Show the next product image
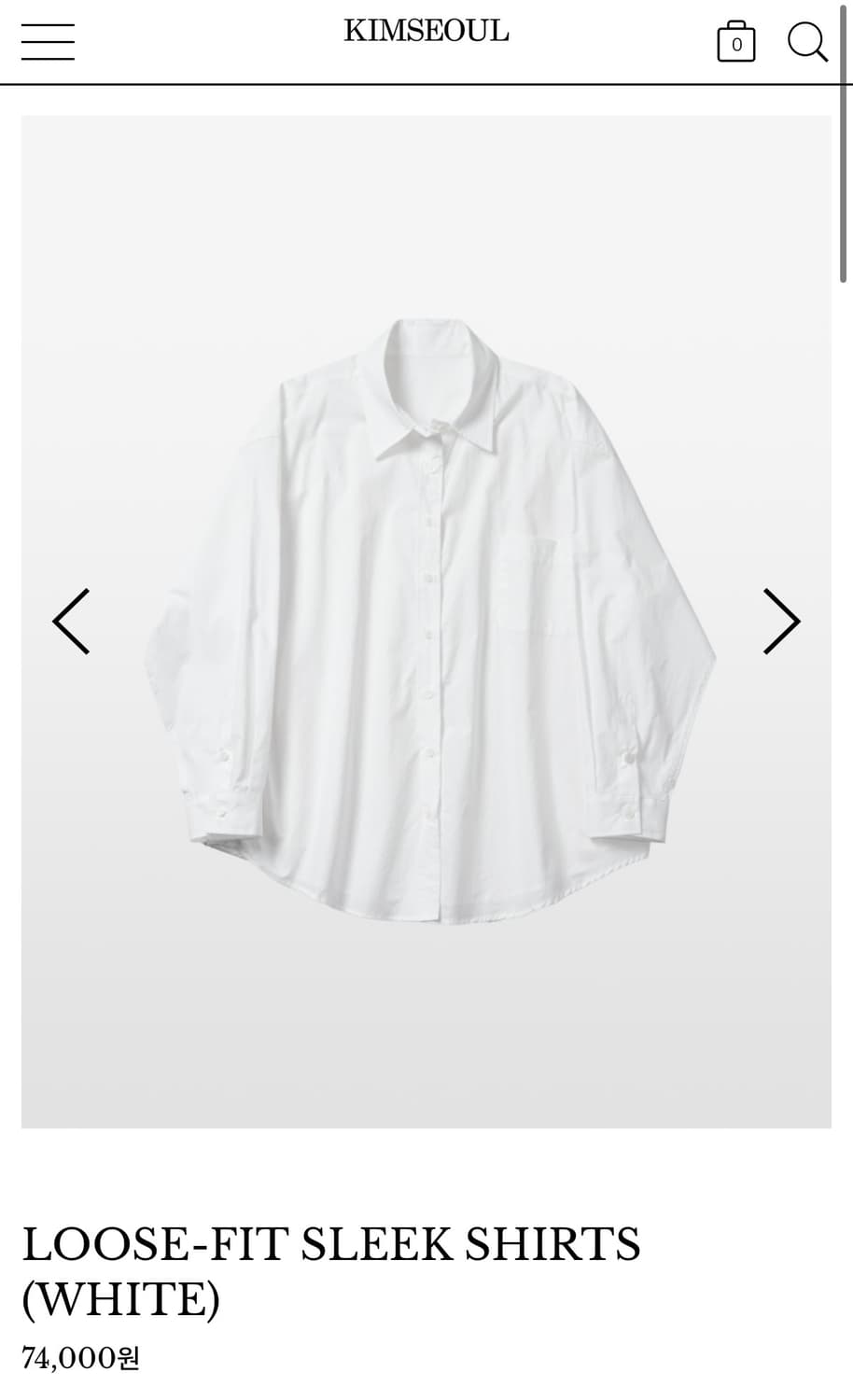This screenshot has width=853, height=1400. (x=781, y=621)
